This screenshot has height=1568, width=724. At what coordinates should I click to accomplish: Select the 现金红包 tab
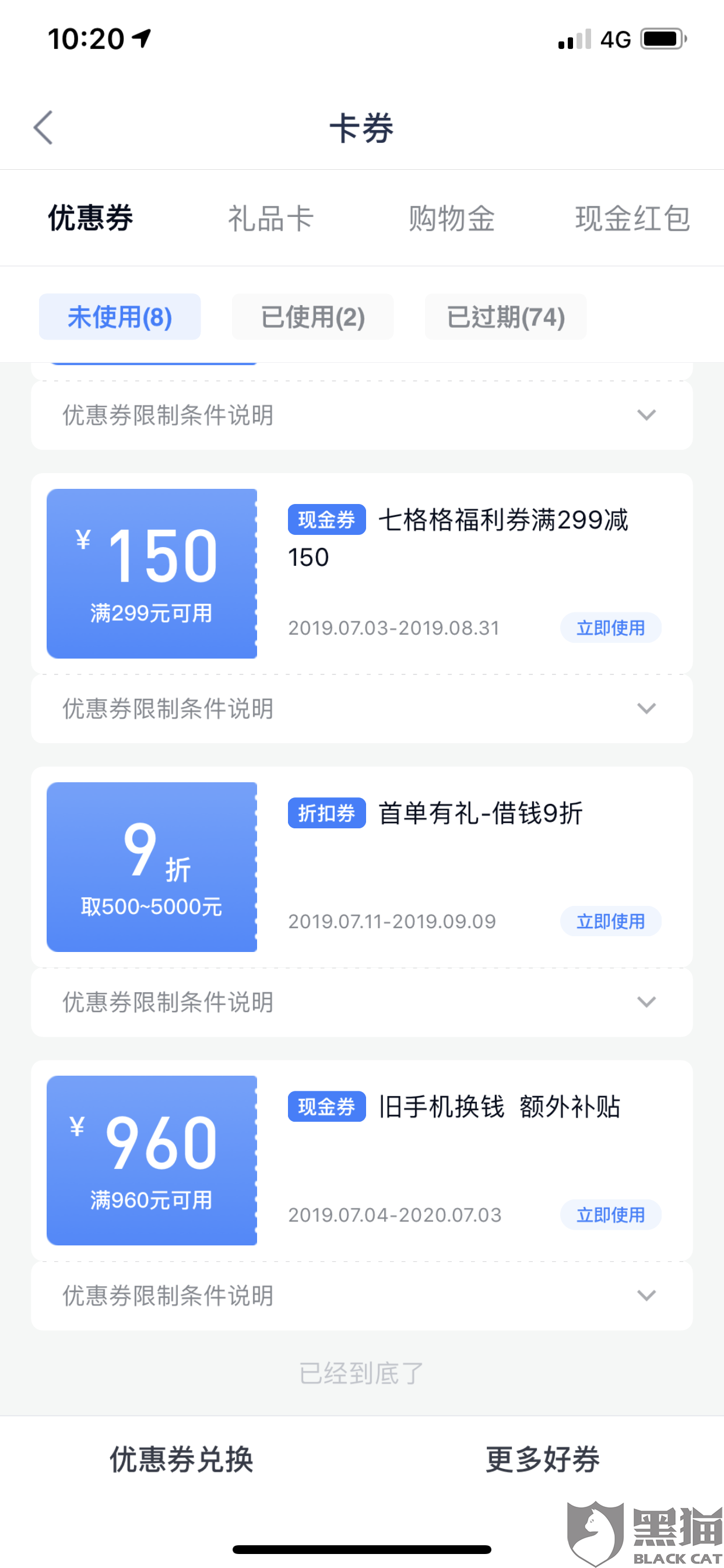tap(632, 219)
